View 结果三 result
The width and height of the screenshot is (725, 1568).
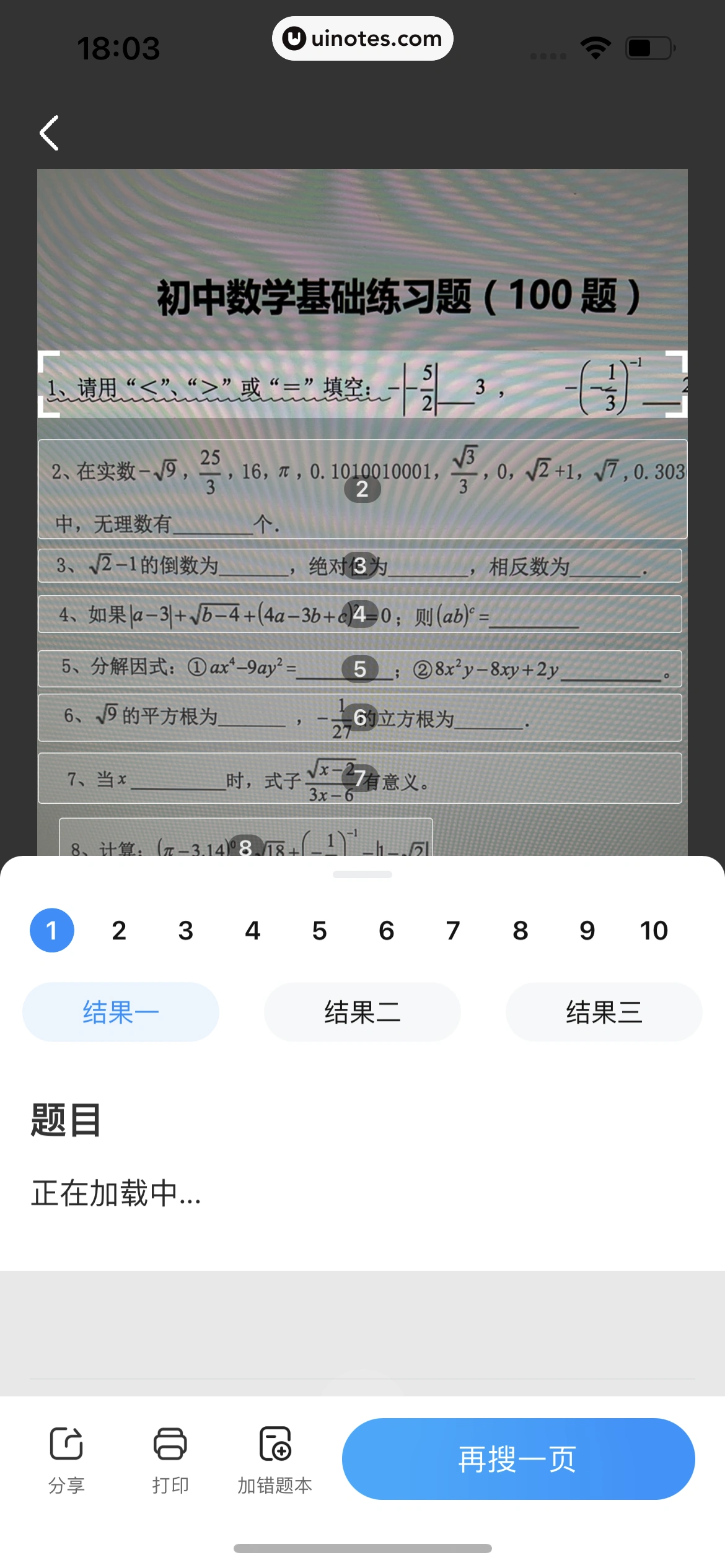[604, 1013]
